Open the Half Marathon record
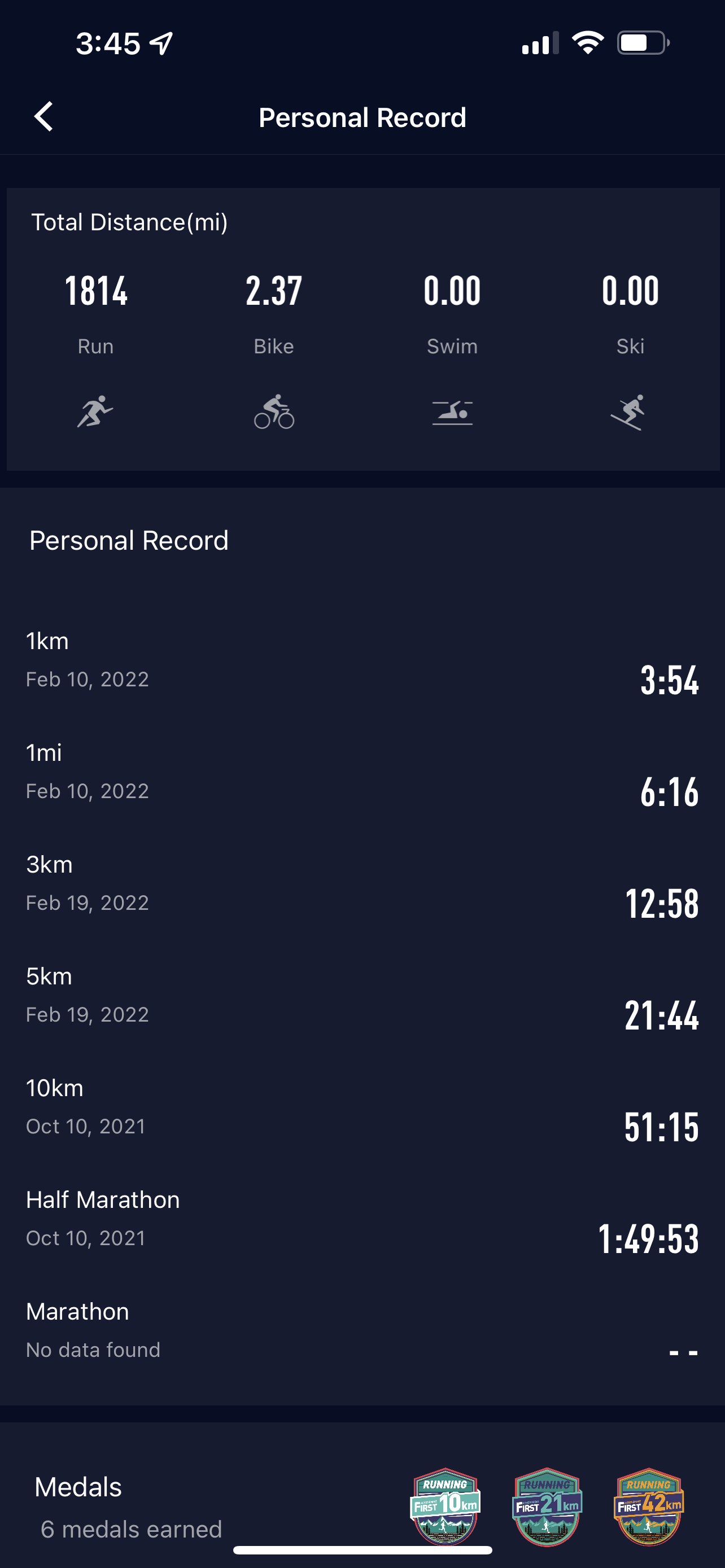 (x=362, y=1219)
